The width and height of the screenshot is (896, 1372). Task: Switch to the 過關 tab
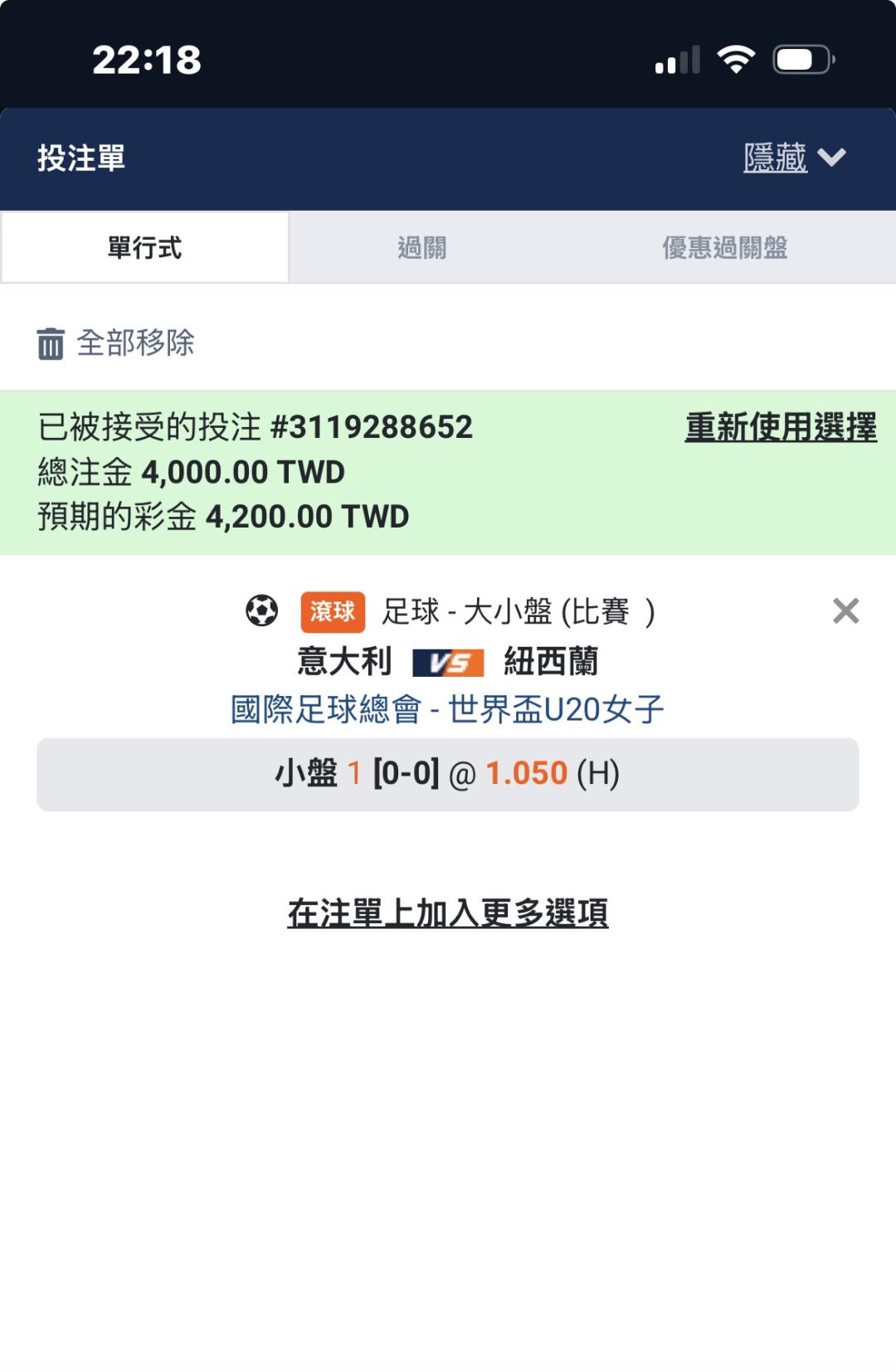tap(421, 247)
